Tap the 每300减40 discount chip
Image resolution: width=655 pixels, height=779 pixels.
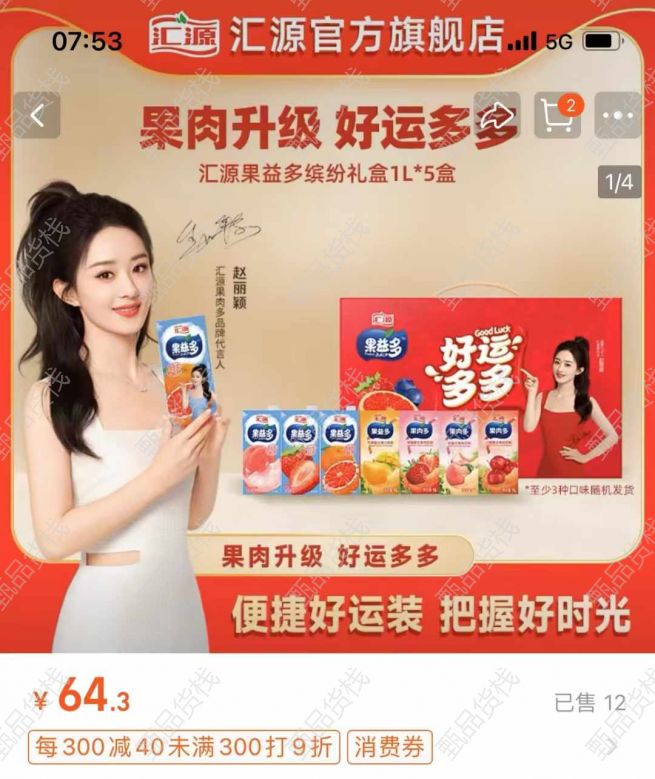pos(187,746)
